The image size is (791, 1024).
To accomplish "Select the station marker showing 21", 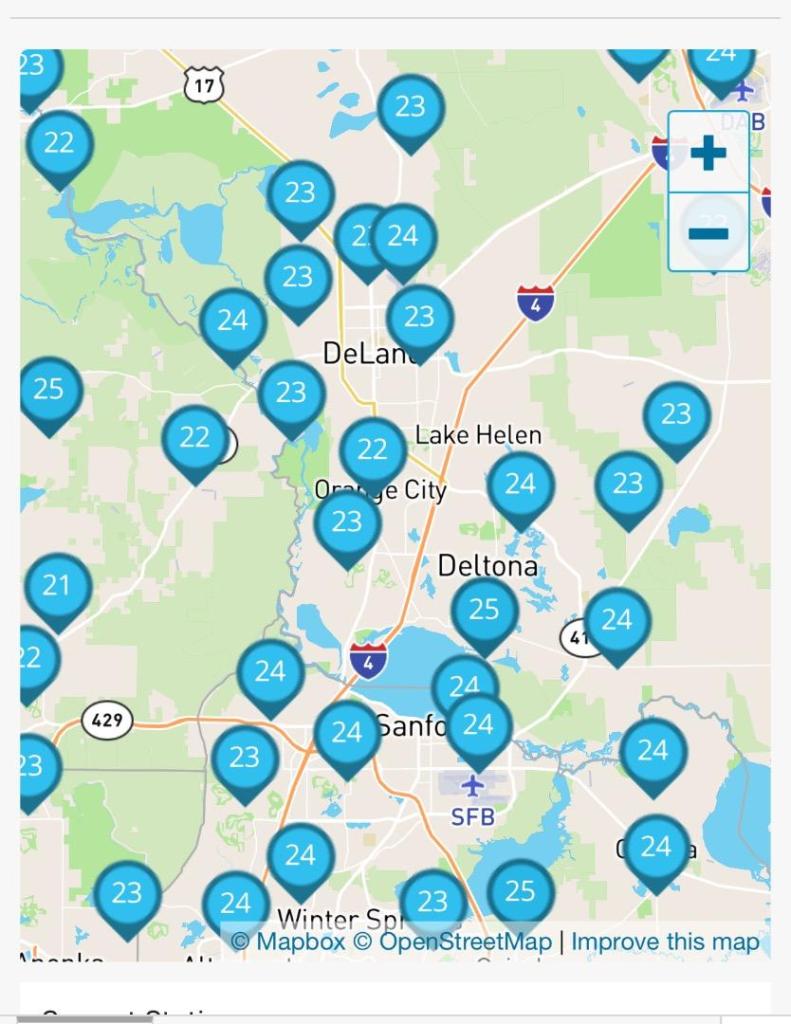I will tap(57, 587).
